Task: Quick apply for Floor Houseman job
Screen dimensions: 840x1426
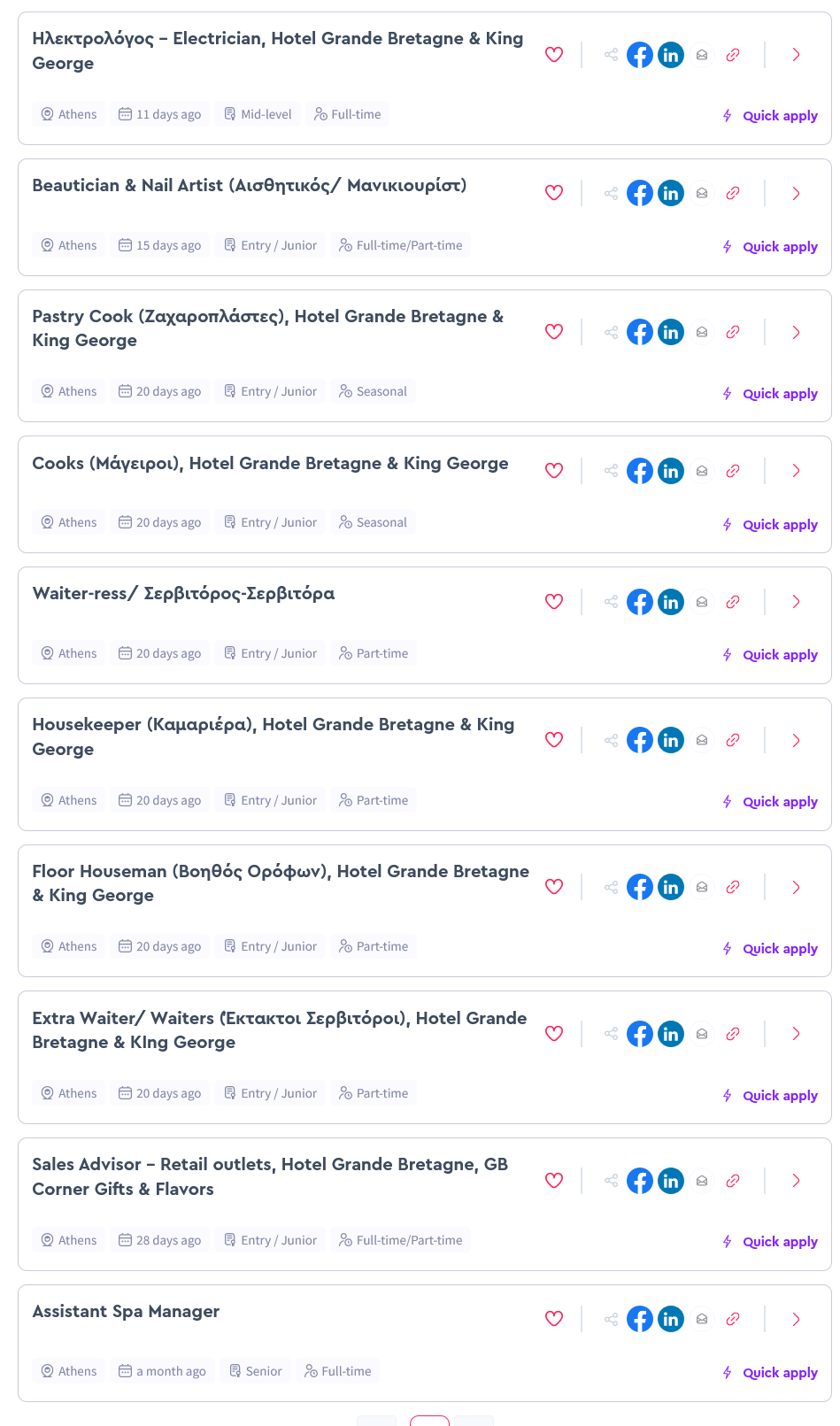Action: tap(770, 949)
